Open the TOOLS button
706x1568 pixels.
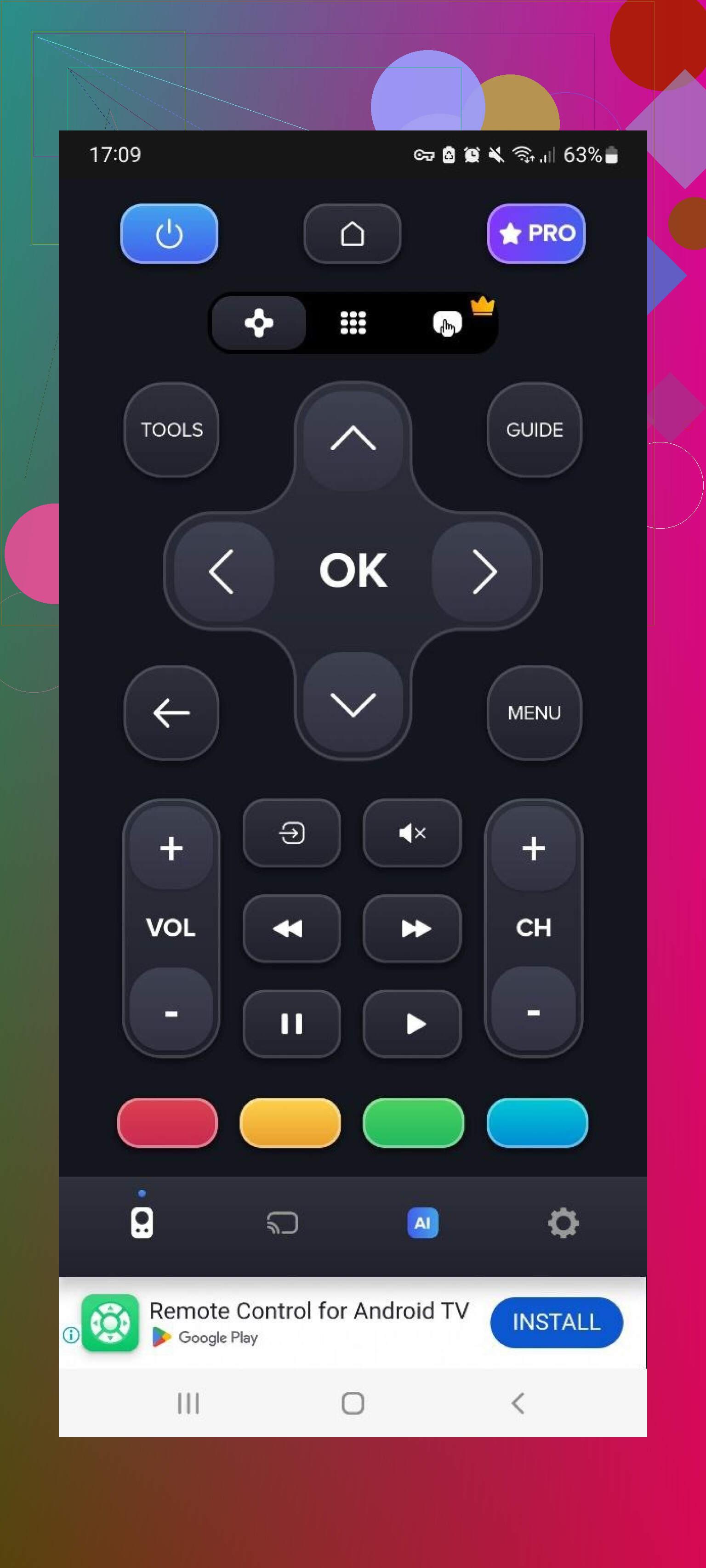pos(172,430)
